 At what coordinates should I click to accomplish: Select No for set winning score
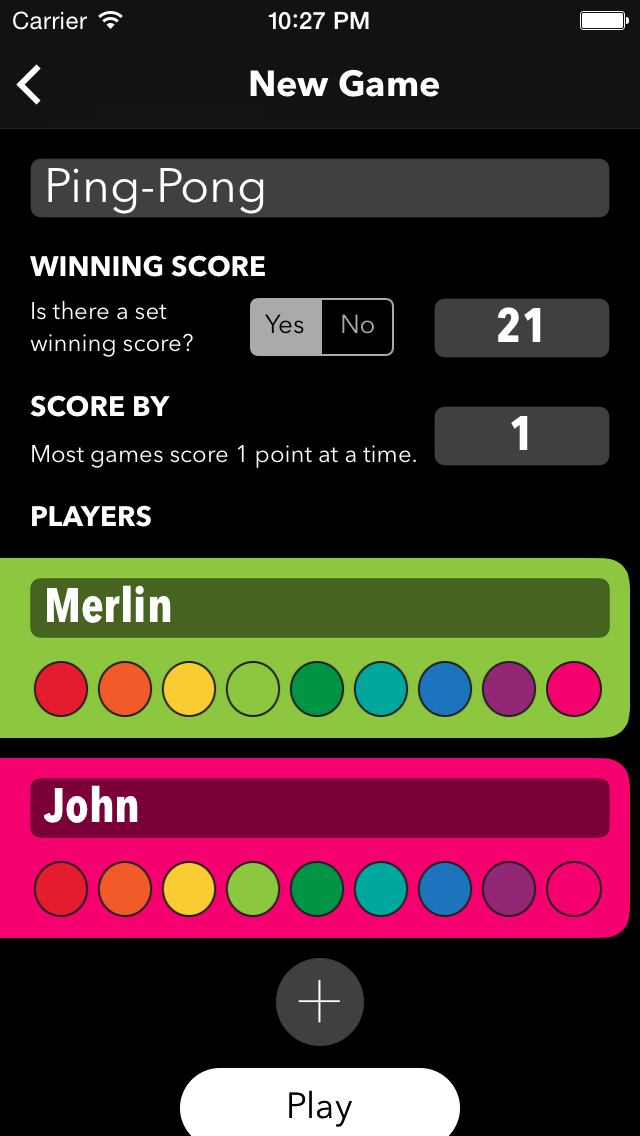point(357,326)
